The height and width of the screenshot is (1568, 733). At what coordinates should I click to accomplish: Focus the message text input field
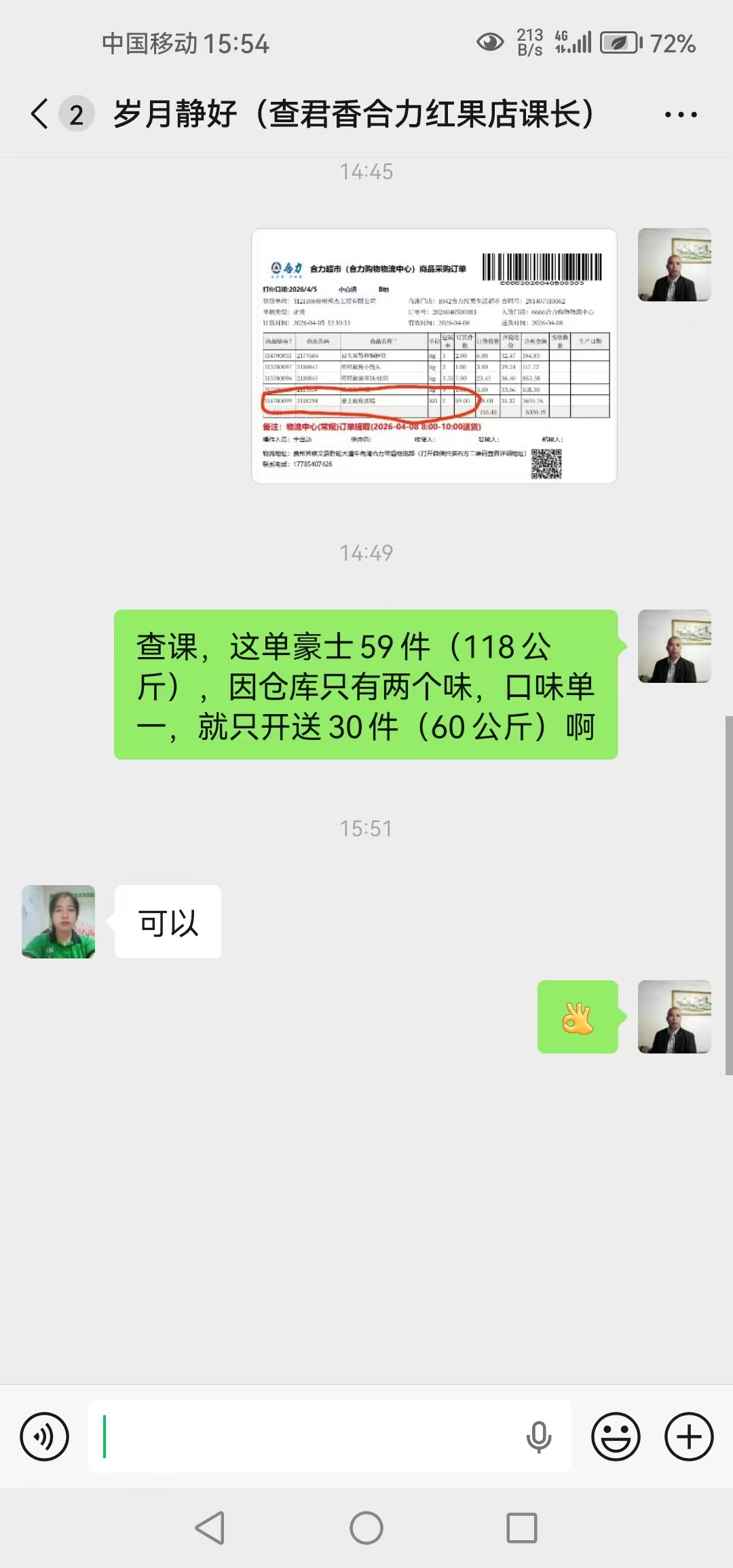(305, 1436)
